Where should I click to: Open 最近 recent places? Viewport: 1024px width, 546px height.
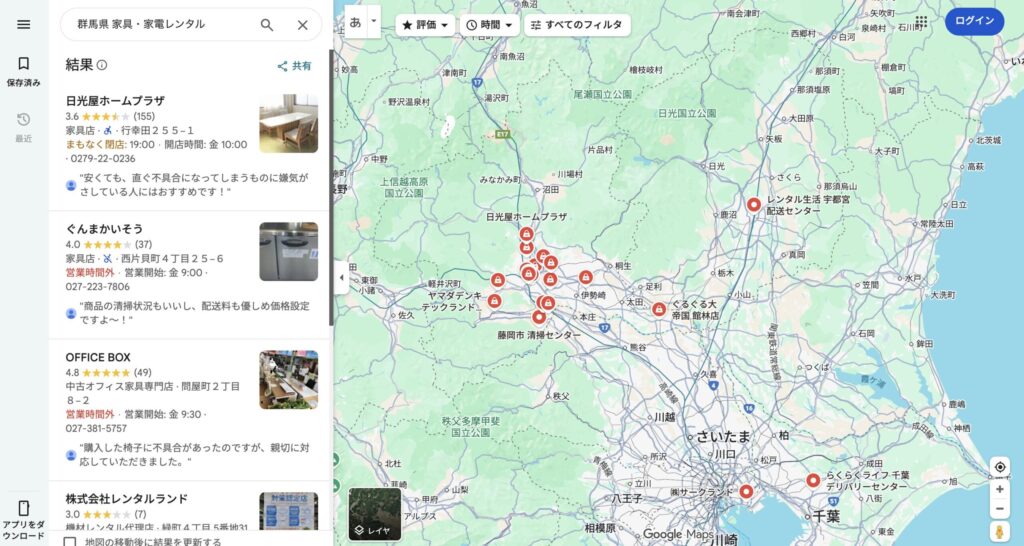coord(24,126)
